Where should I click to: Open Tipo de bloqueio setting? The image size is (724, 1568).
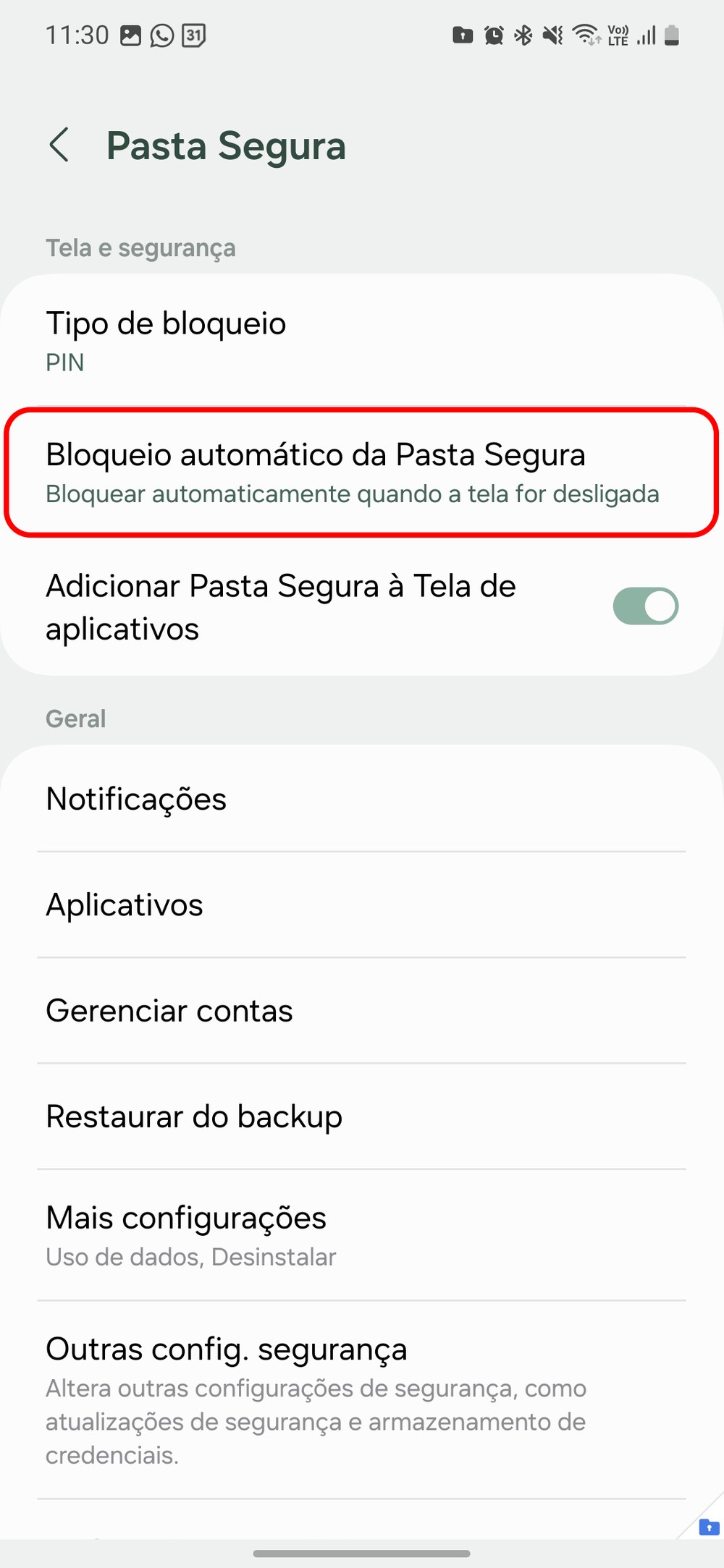[362, 340]
